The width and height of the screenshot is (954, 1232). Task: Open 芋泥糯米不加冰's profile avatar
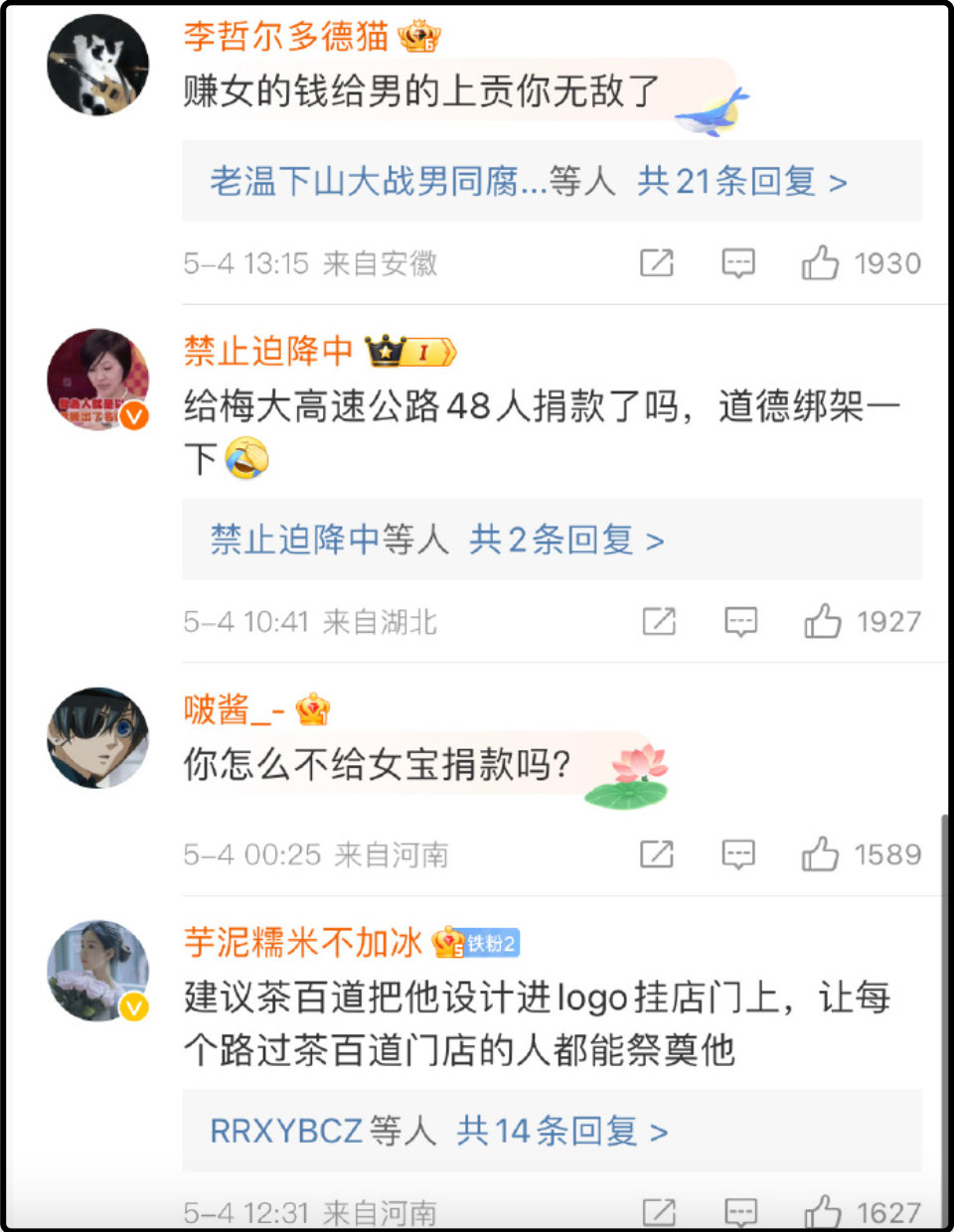[x=97, y=970]
